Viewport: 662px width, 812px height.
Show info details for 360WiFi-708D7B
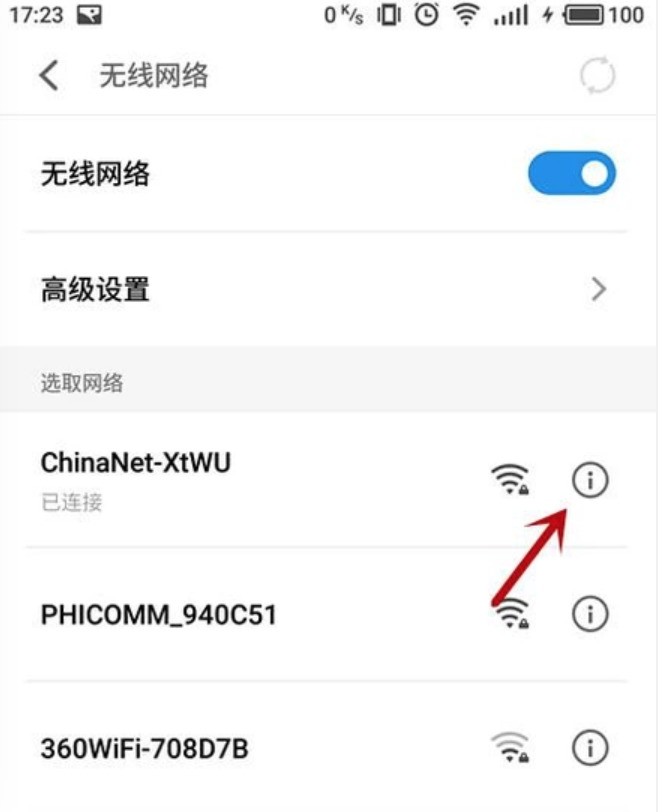pos(590,747)
